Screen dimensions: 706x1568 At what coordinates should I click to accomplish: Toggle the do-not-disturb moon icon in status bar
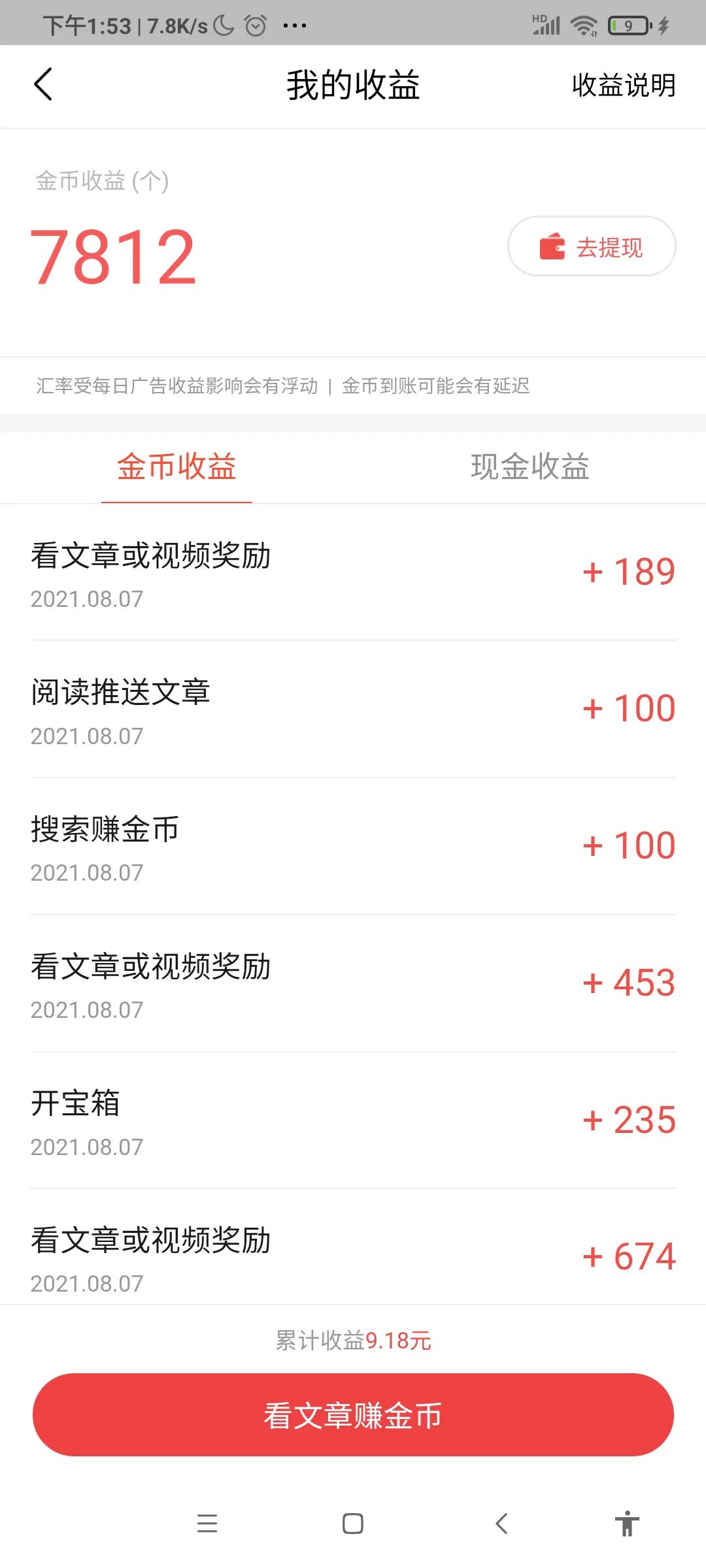222,25
